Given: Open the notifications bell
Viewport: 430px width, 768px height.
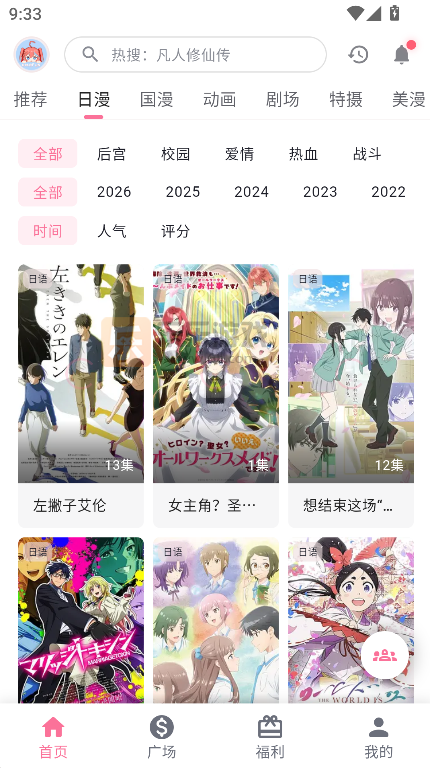Looking at the screenshot, I should point(402,54).
